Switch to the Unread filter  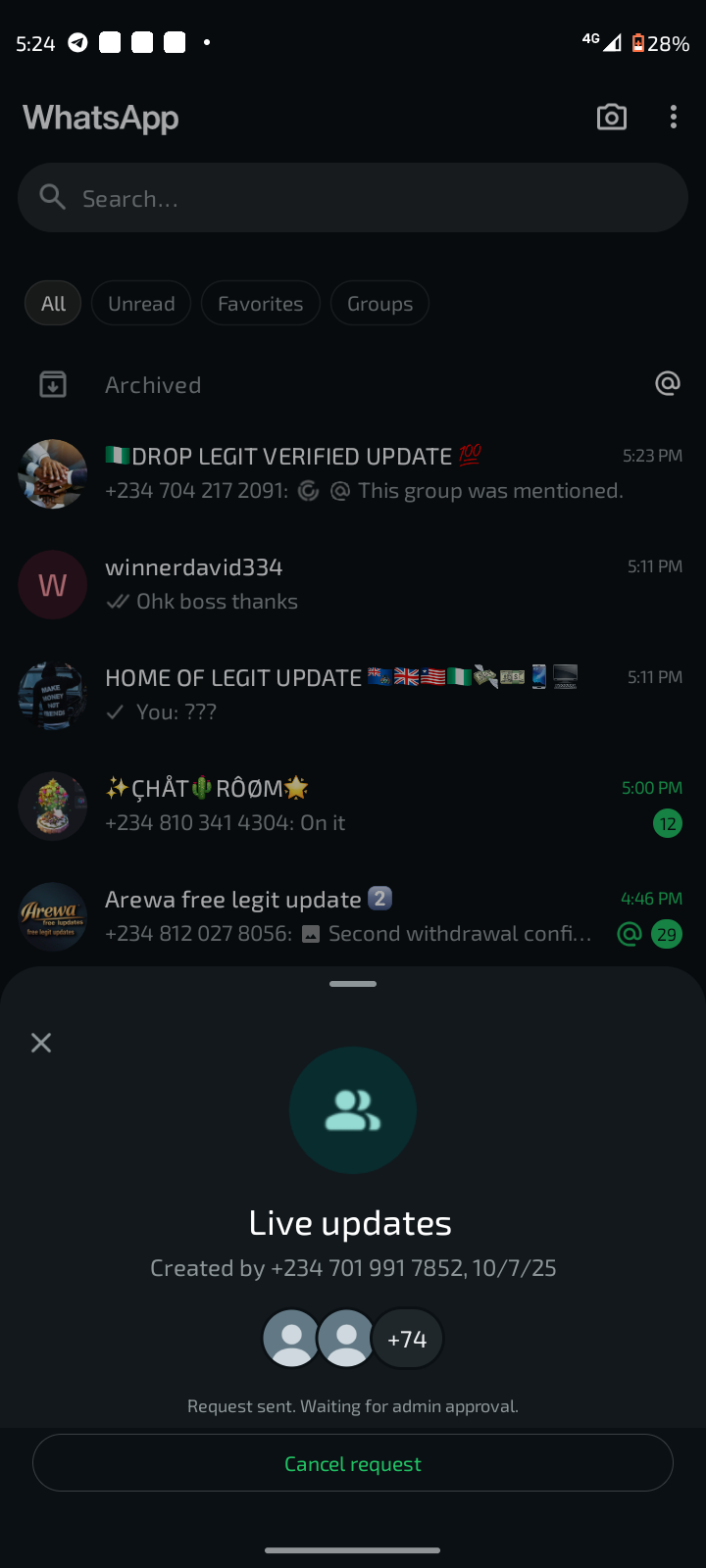click(141, 304)
